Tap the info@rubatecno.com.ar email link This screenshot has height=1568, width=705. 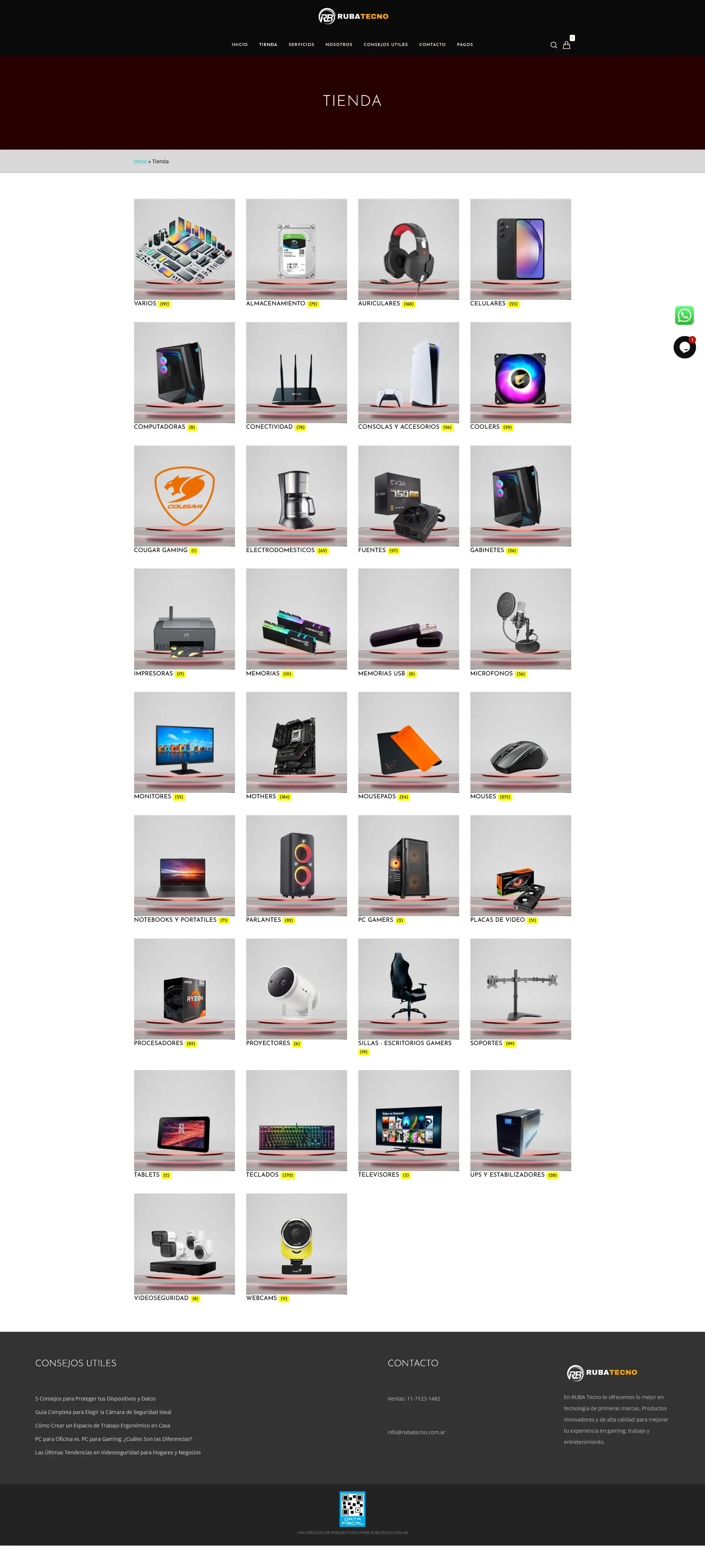(416, 1432)
